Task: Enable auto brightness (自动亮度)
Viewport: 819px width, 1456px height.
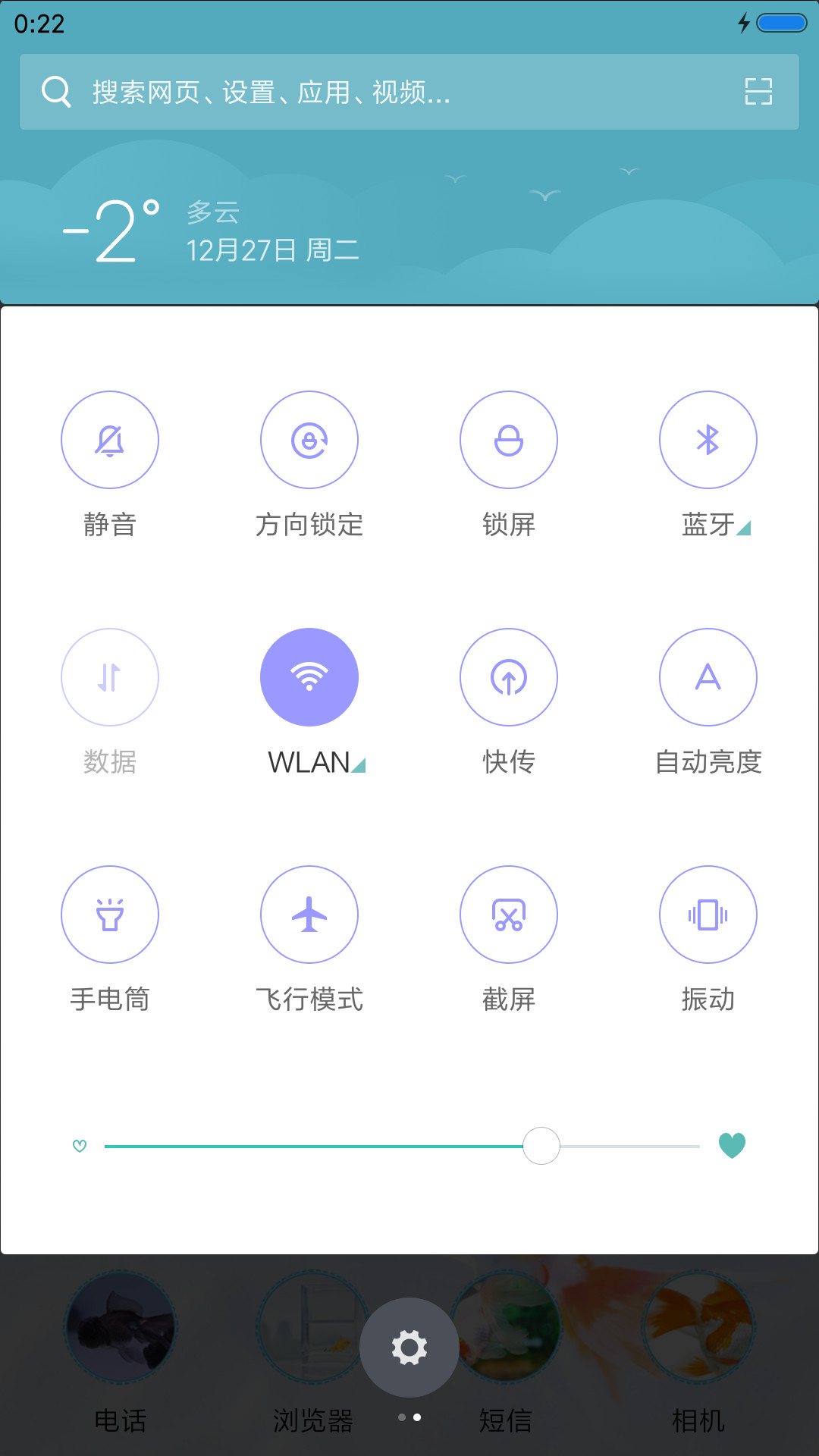Action: click(708, 677)
